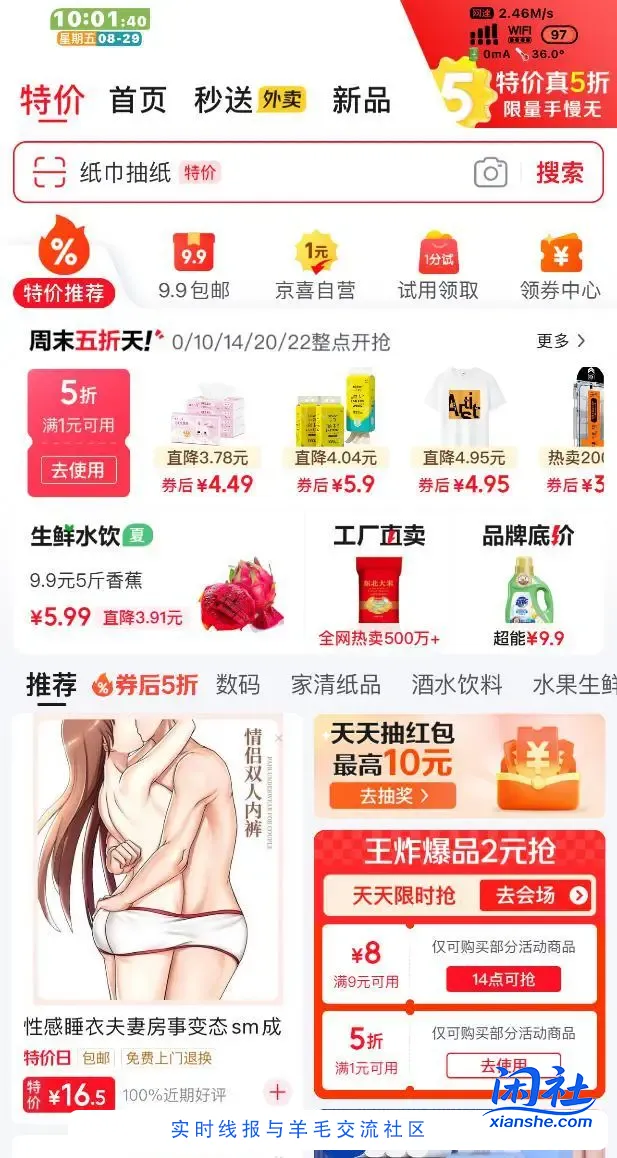Screen dimensions: 617x1158
Task: Switch to the 秒送 外卖 tab
Action: click(250, 100)
